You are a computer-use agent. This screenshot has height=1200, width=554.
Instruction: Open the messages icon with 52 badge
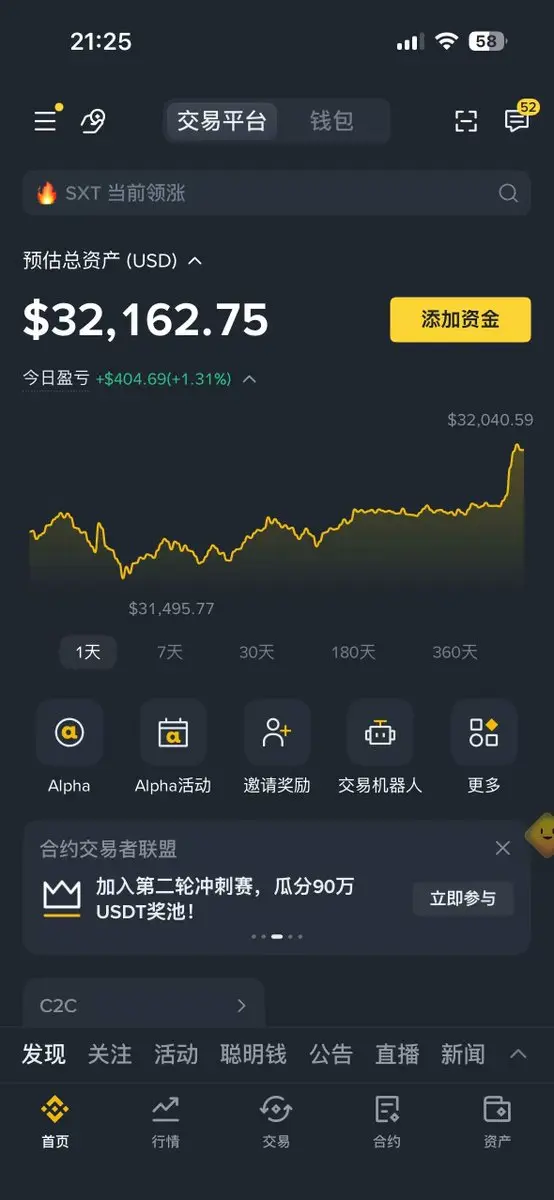(519, 119)
